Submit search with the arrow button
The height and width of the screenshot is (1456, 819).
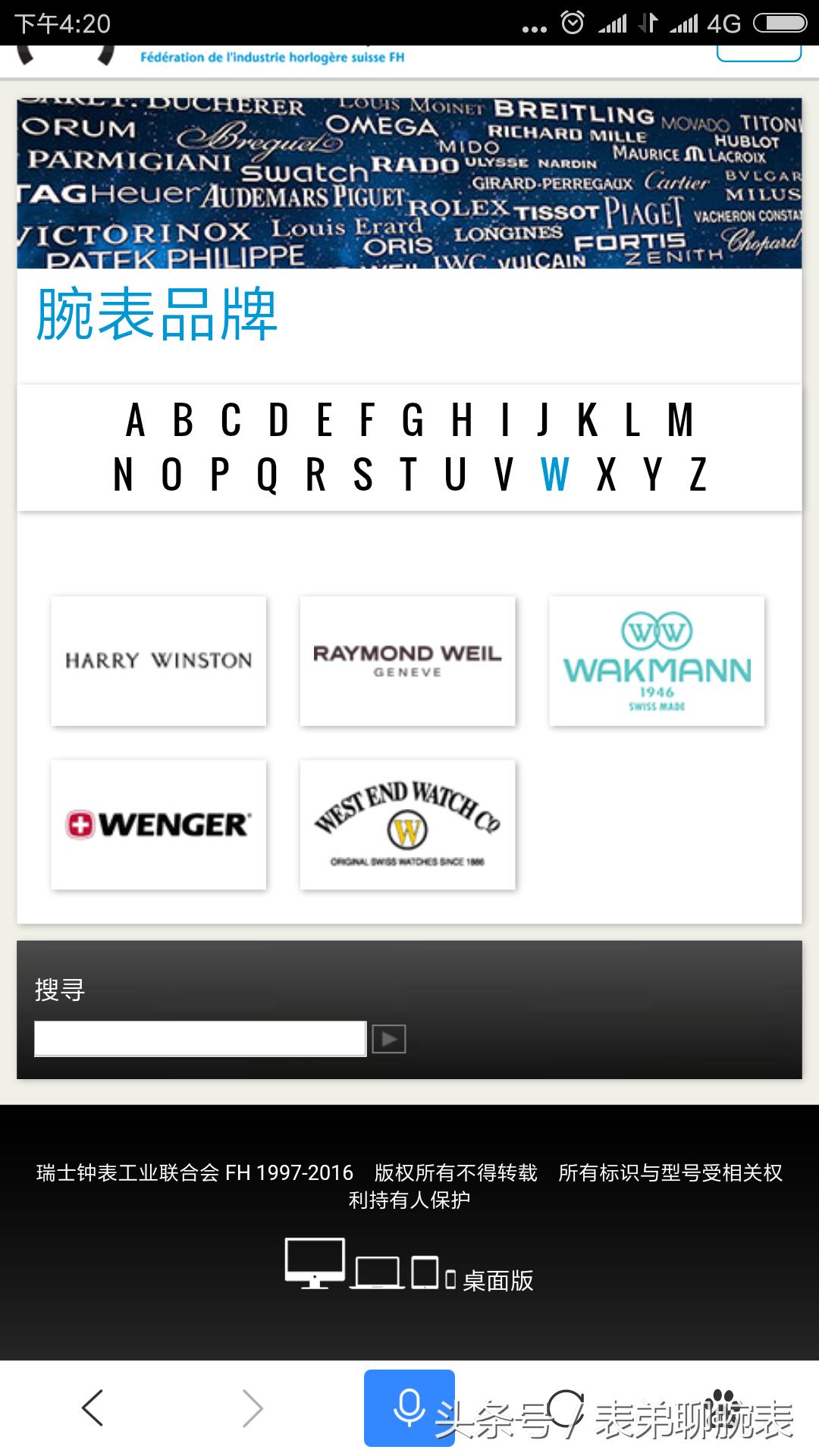[389, 1038]
